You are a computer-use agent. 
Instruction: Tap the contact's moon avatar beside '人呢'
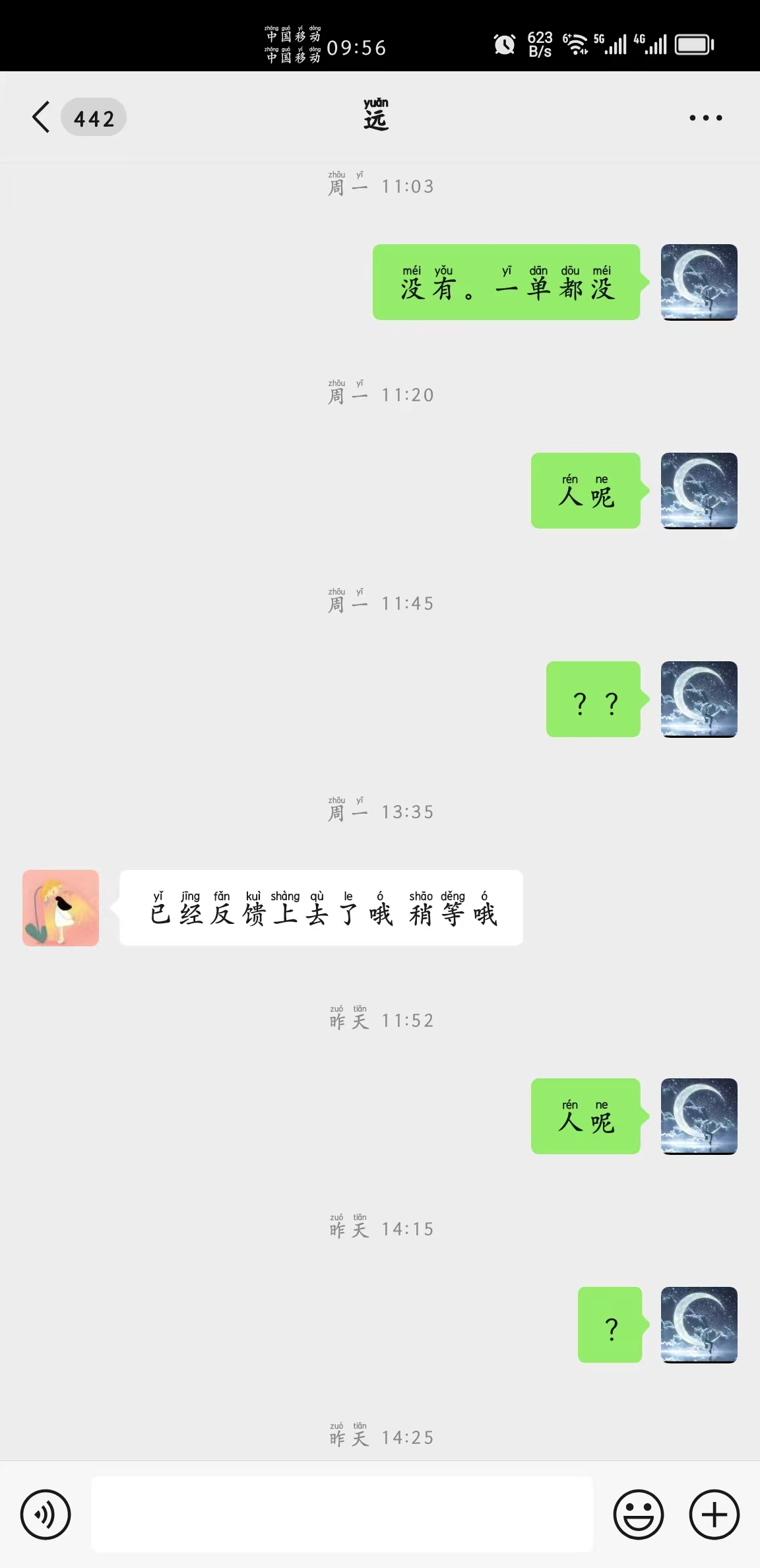click(x=699, y=491)
